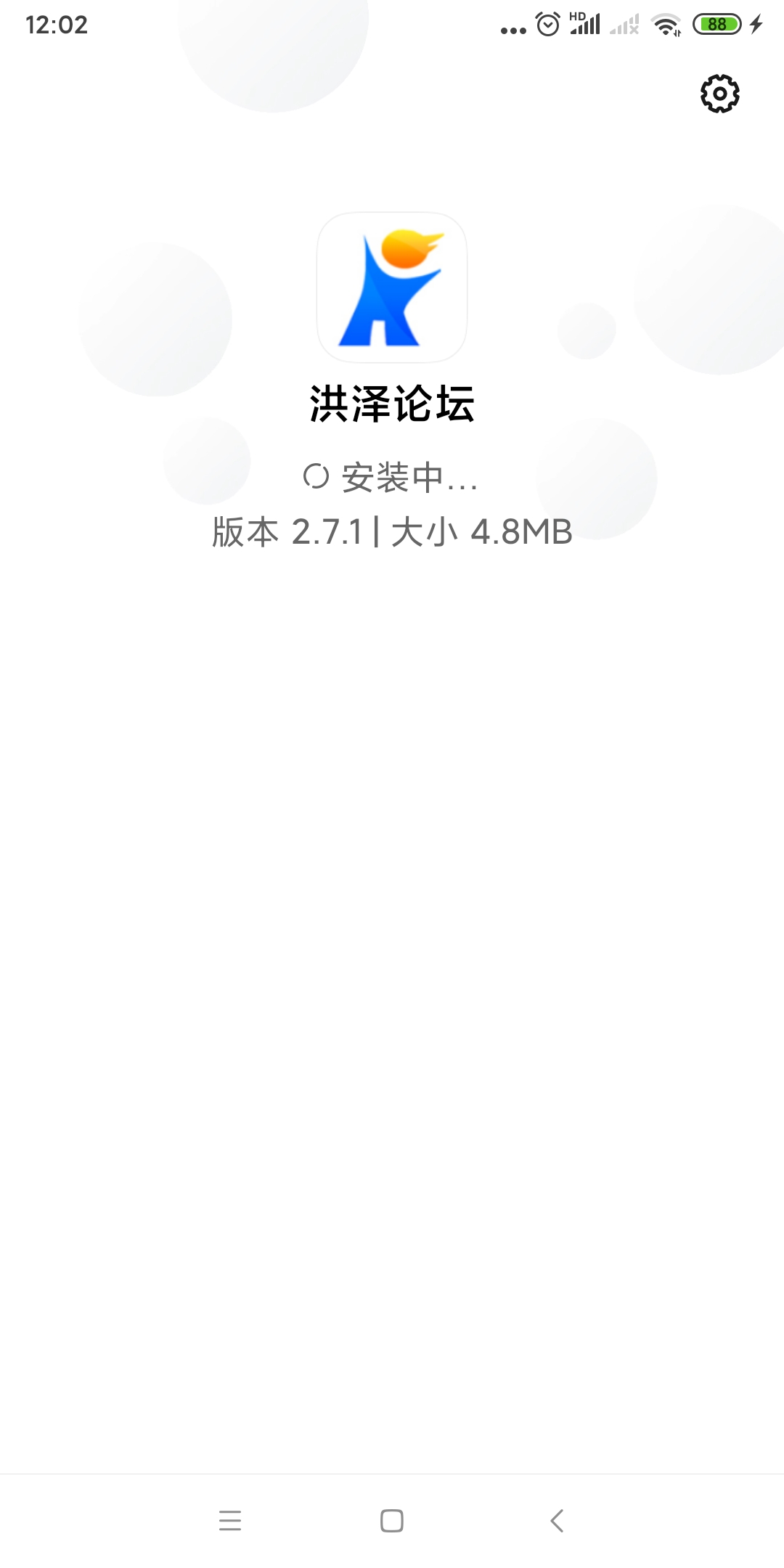Viewport: 784px width, 1568px height.
Task: Open the installer settings gear icon
Action: (719, 94)
